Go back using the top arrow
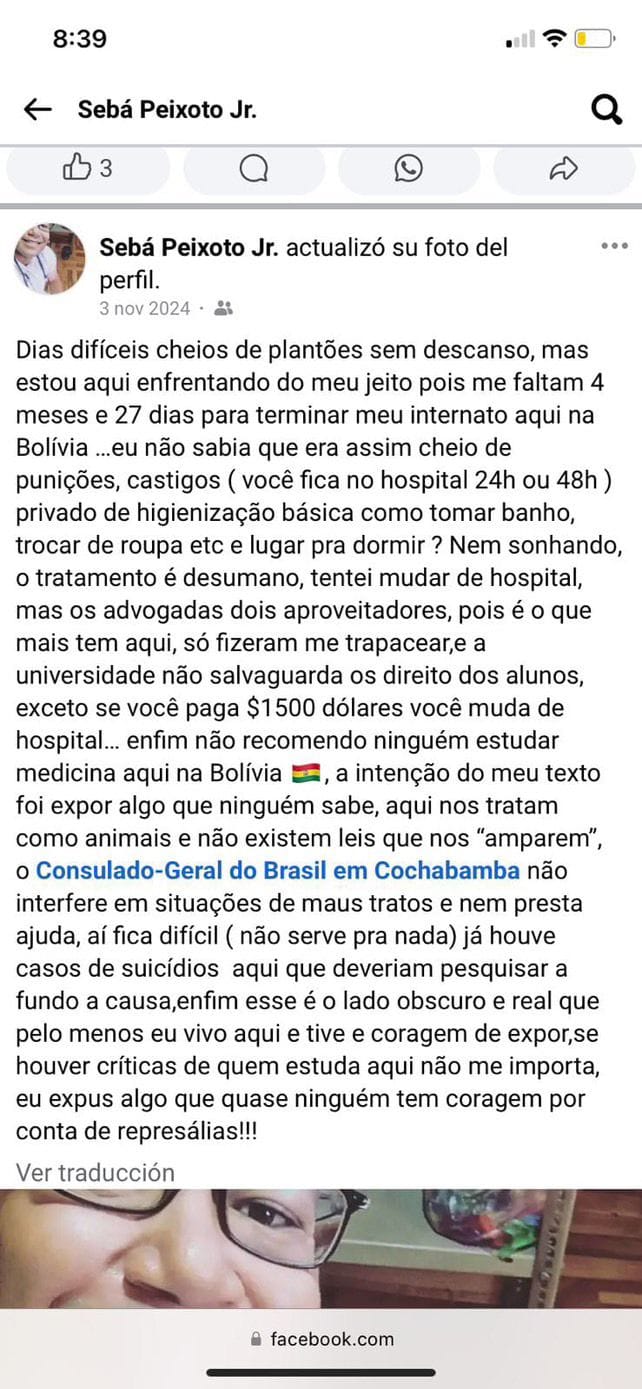This screenshot has height=1389, width=642. pyautogui.click(x=38, y=110)
